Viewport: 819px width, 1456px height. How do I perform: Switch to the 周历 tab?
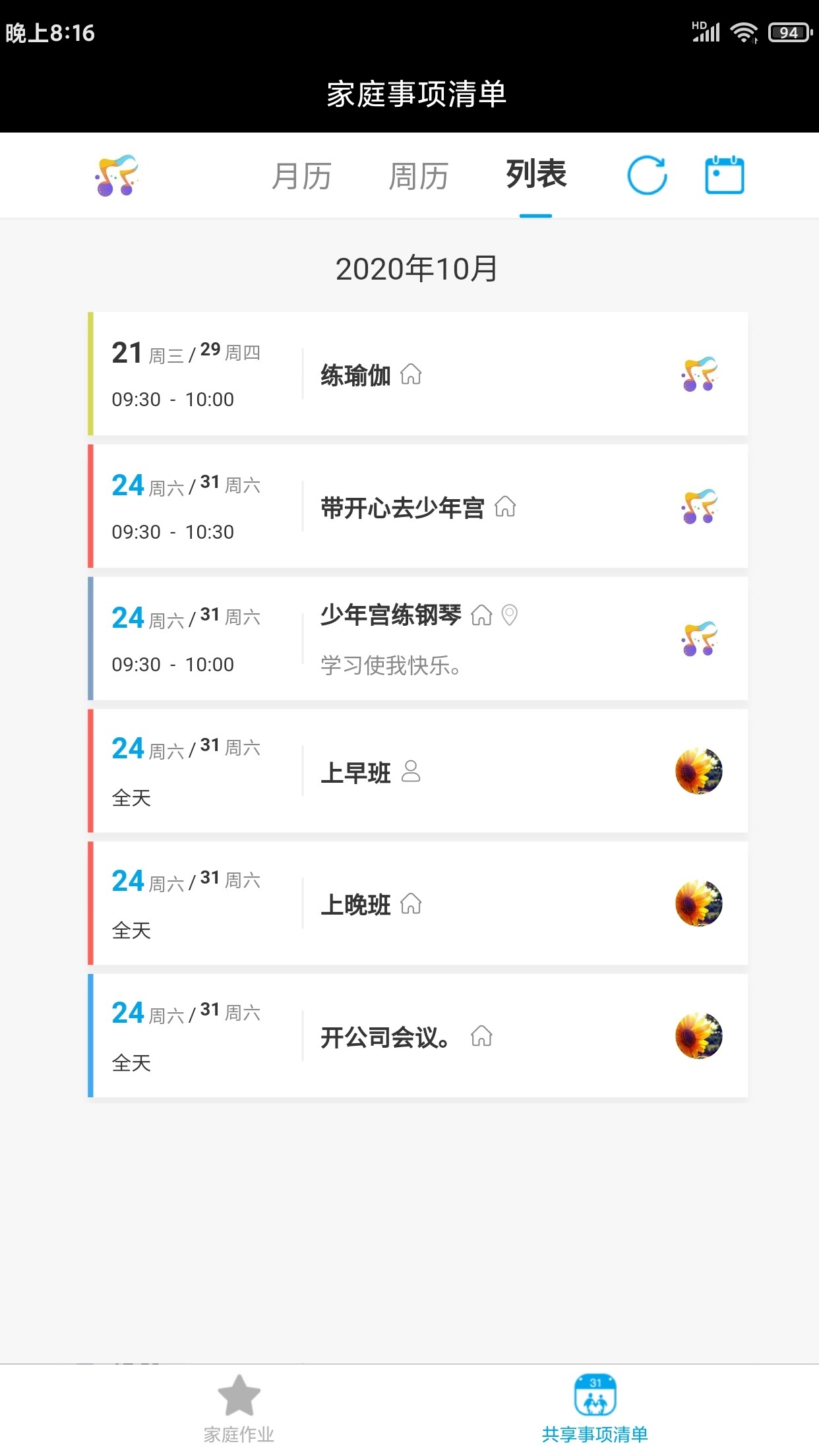coord(419,175)
